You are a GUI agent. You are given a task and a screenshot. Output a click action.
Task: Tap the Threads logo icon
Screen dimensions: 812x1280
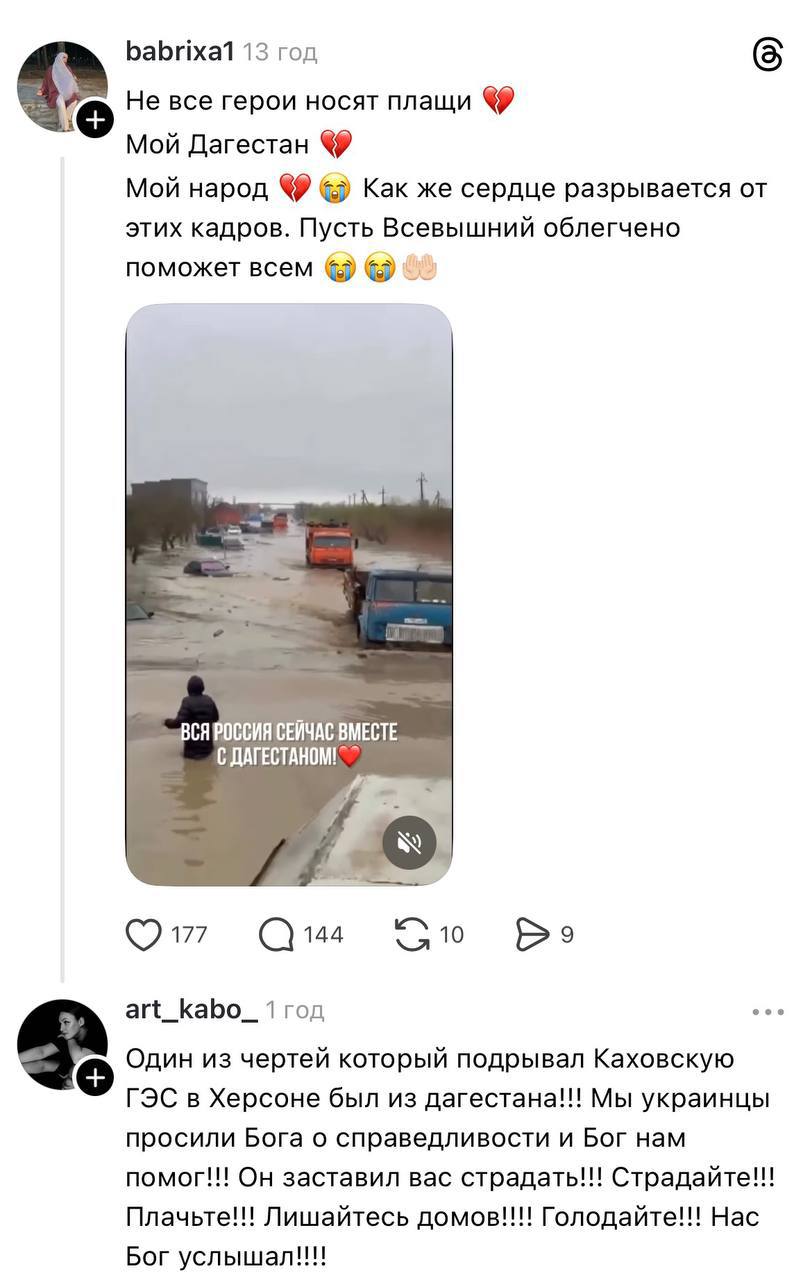pos(768,56)
